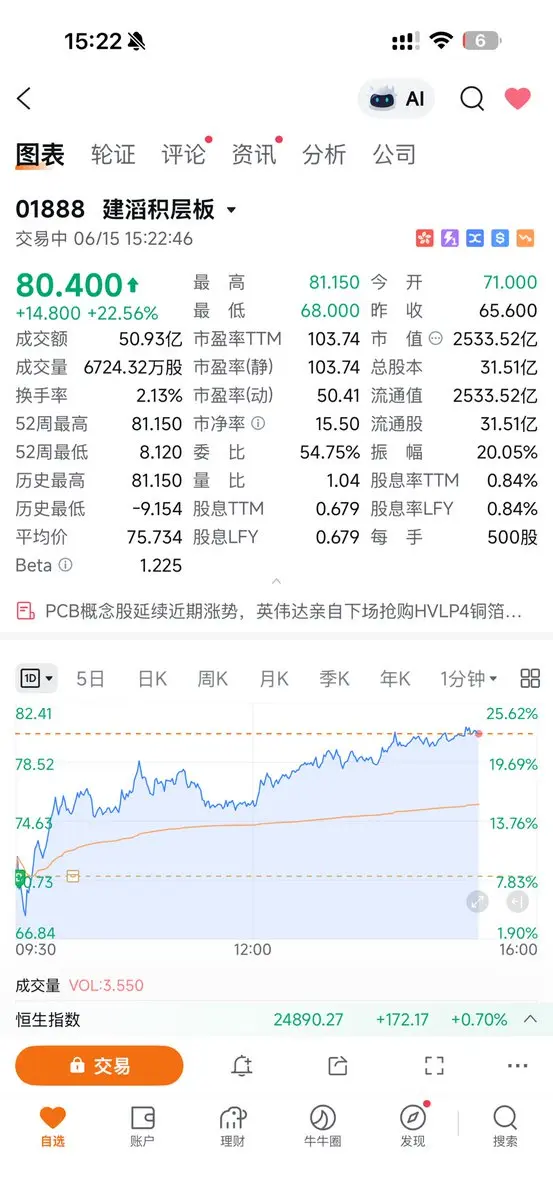Image resolution: width=553 pixels, height=1200 pixels.
Task: Go back using the top-left arrow
Action: pyautogui.click(x=24, y=98)
